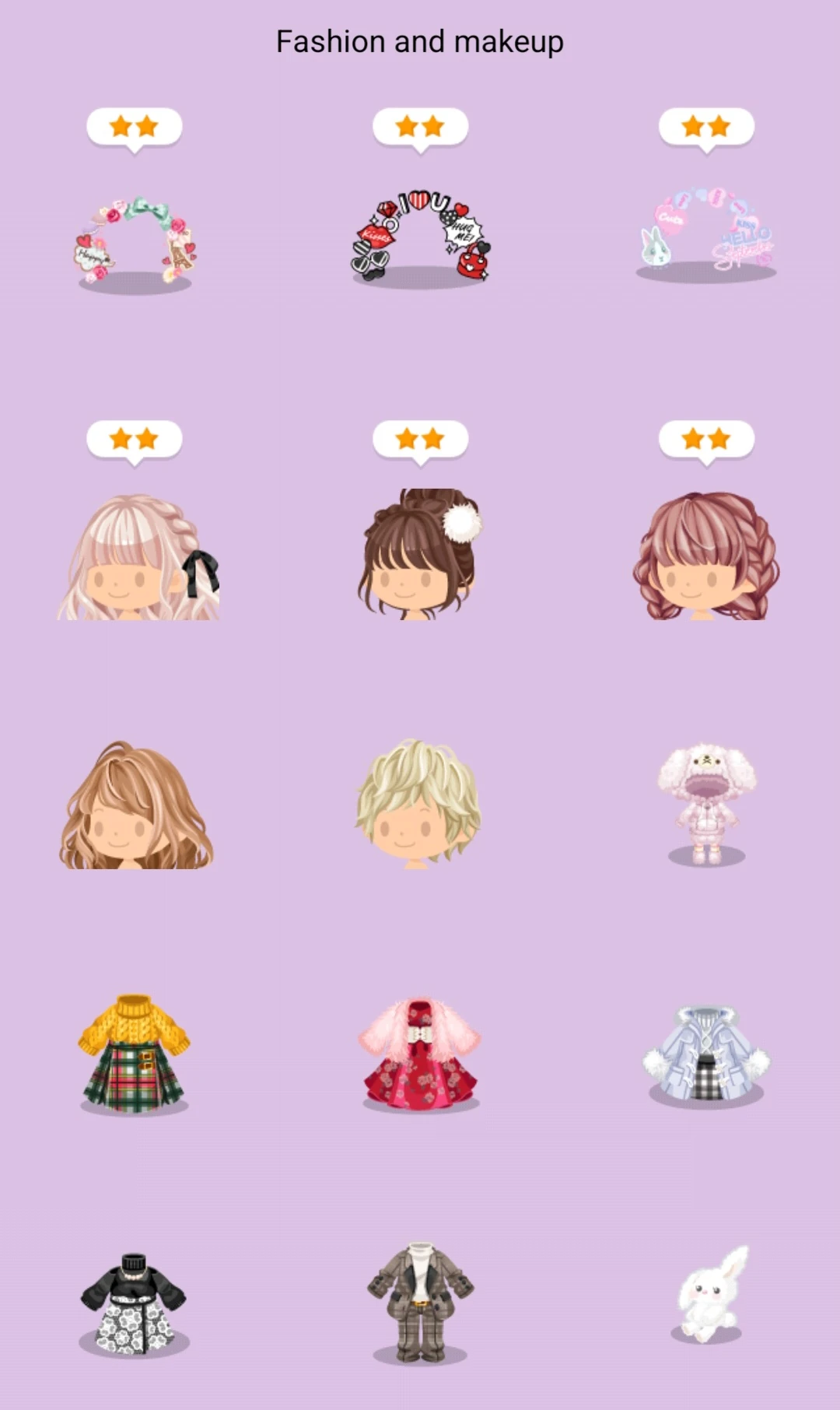Select the yellow sweater with tartan skirt outfit
This screenshot has height=1410, width=840.
(138, 1058)
